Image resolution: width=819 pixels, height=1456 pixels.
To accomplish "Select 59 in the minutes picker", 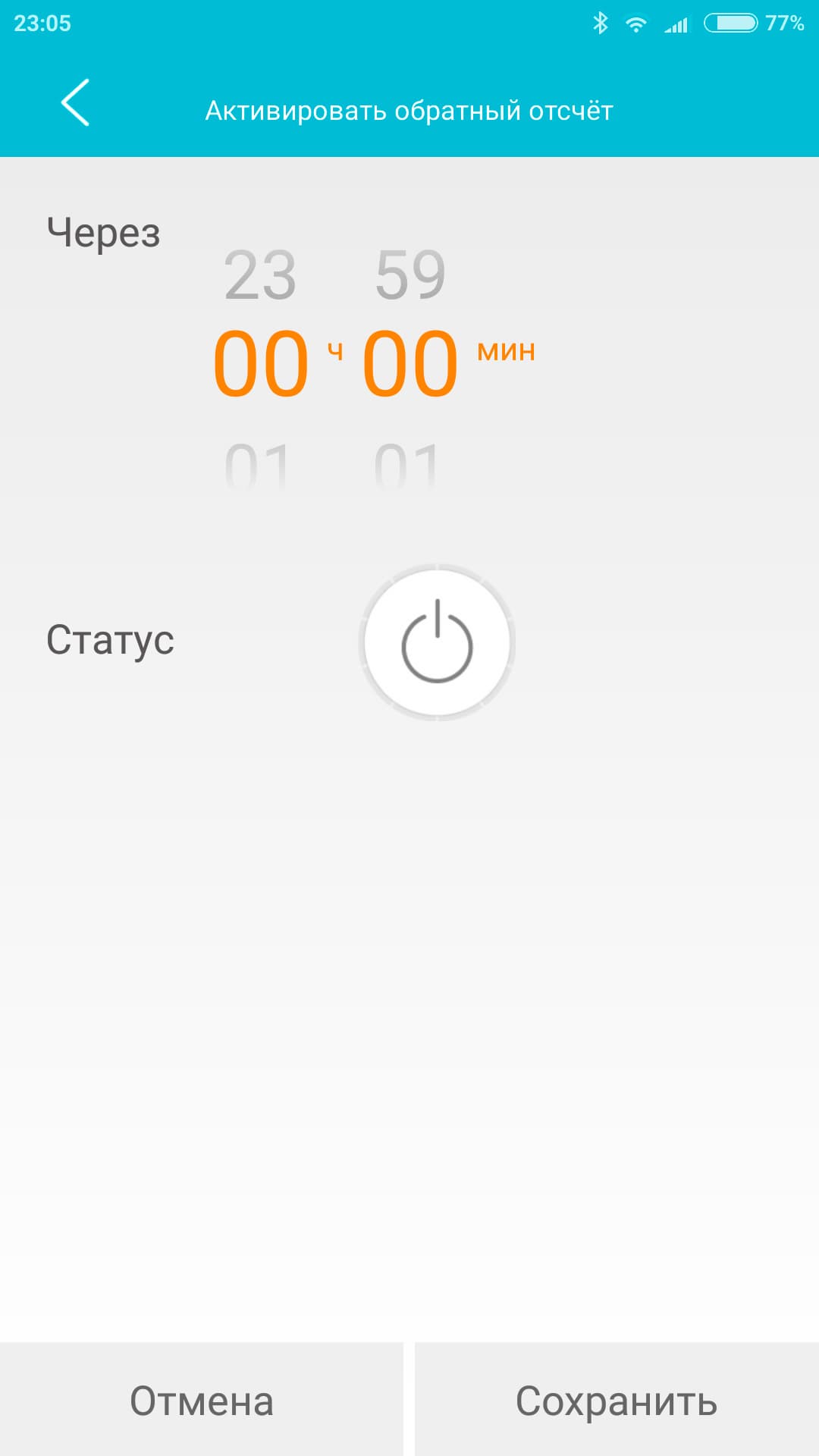I will pyautogui.click(x=410, y=275).
